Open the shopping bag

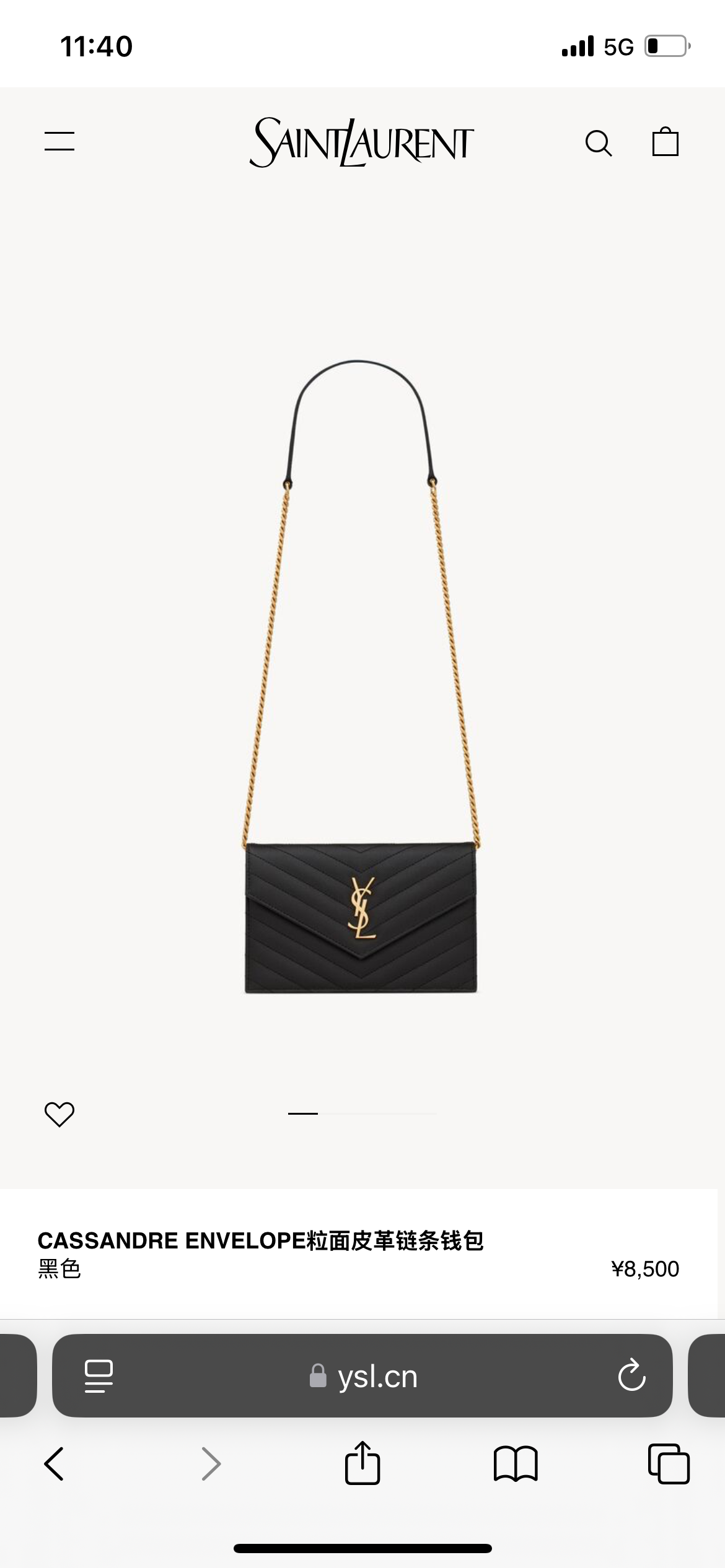pos(665,142)
